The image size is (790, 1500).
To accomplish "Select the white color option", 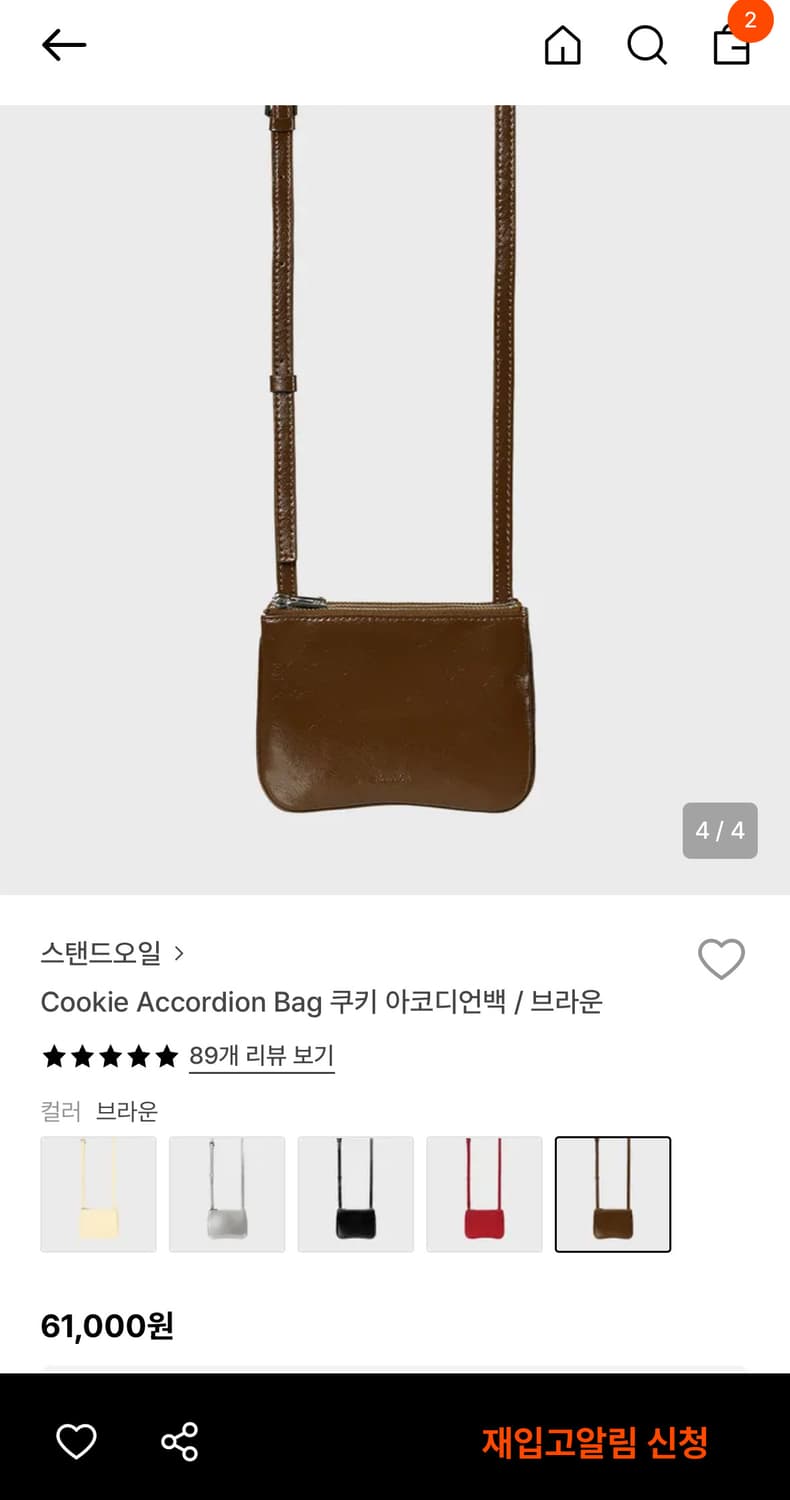I will 227,1194.
